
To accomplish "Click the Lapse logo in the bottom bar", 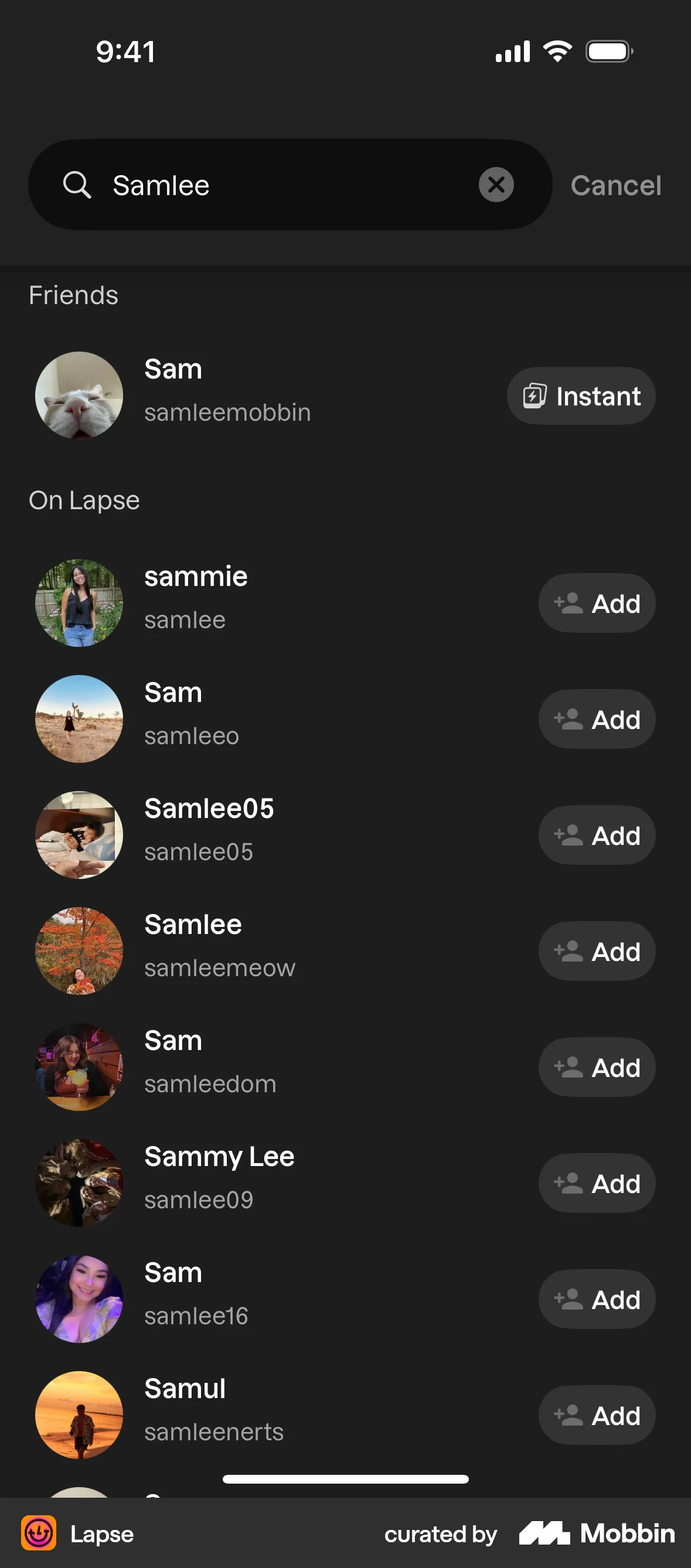I will click(38, 1533).
